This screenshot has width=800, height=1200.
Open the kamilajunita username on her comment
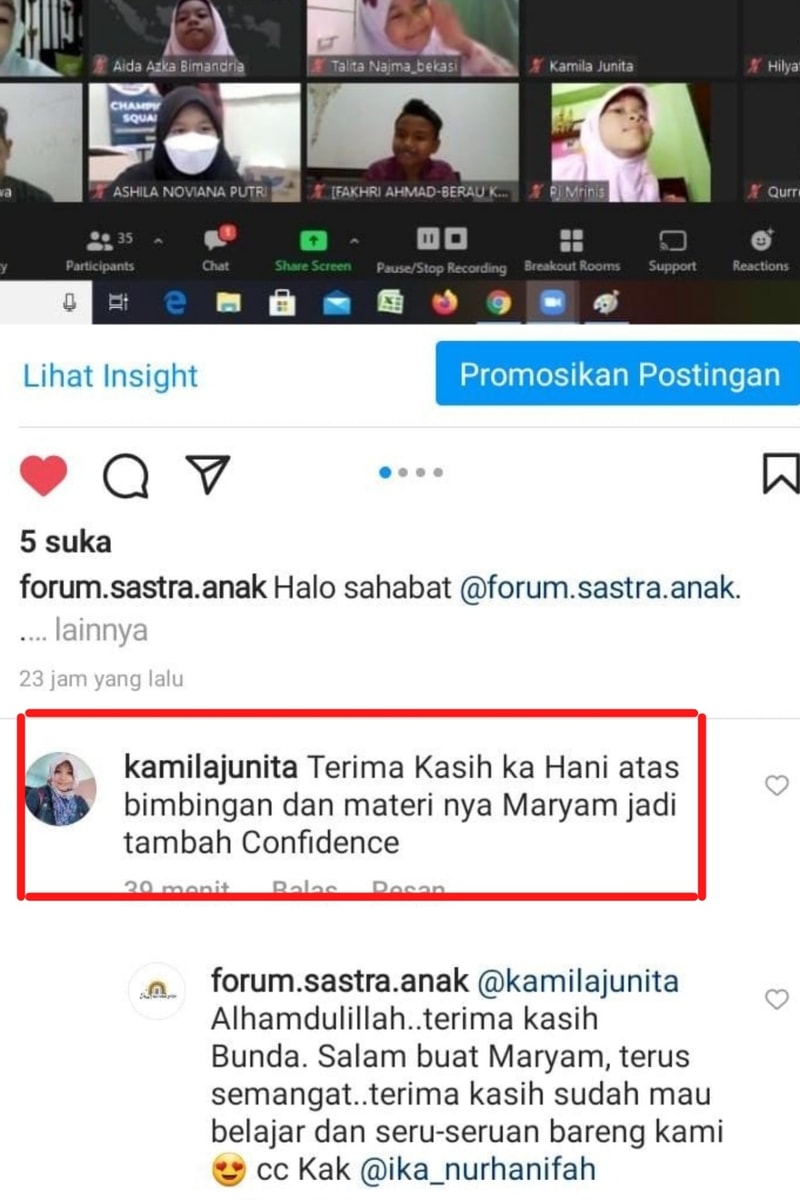(x=210, y=768)
